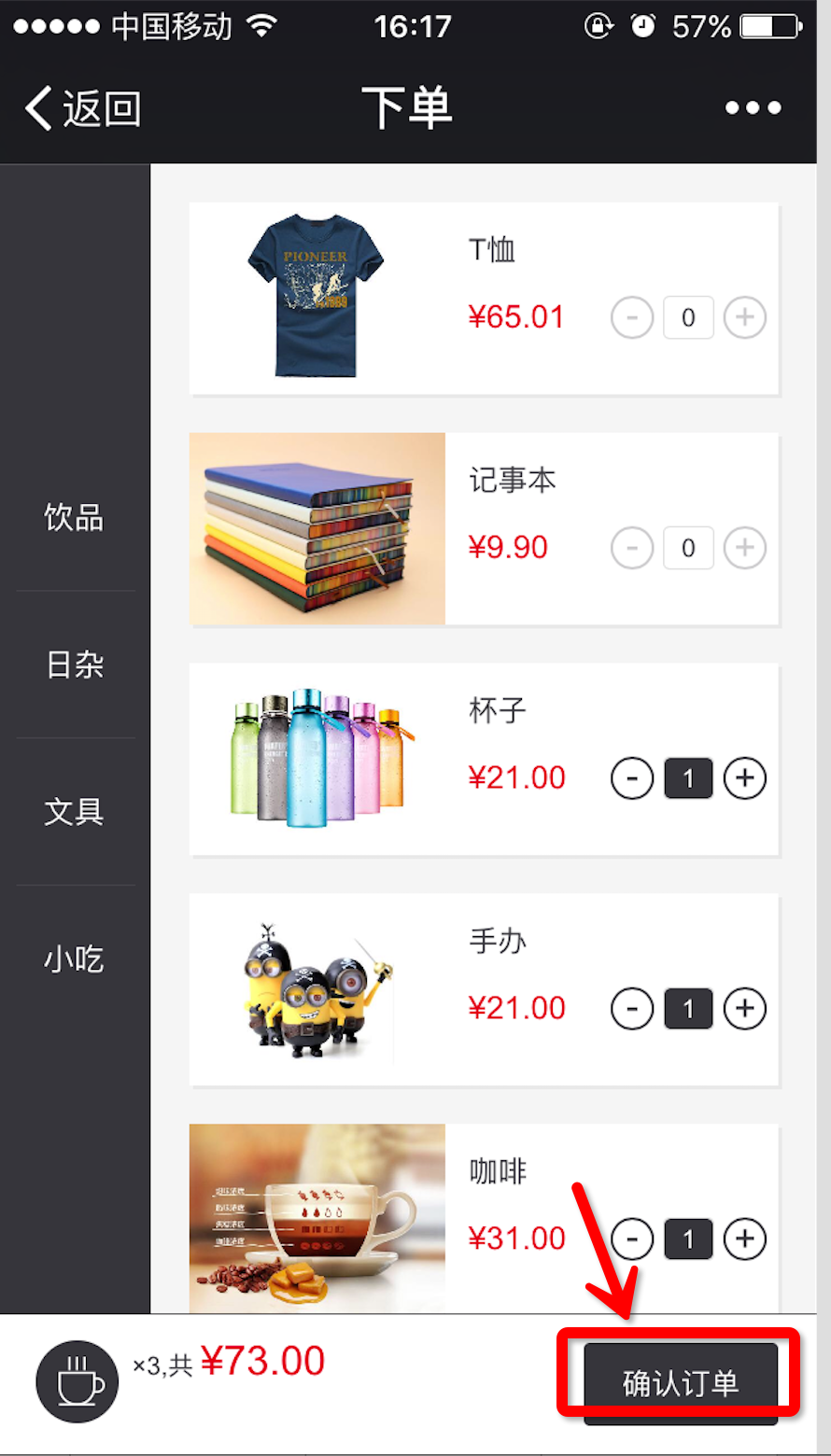Edit the 记事本 quantity field

[x=688, y=549]
